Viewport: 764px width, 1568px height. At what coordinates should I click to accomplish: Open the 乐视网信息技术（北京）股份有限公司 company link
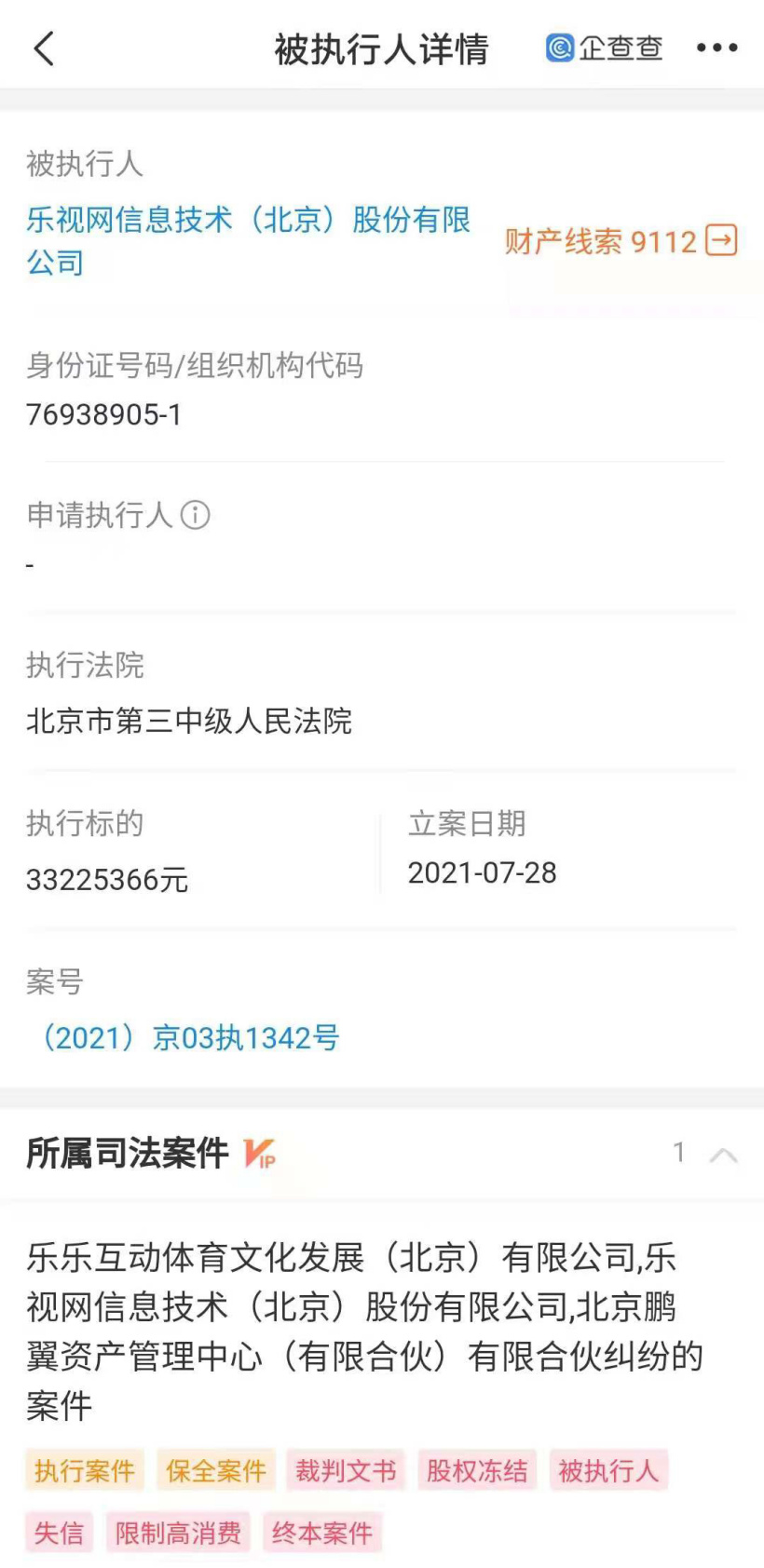248,240
